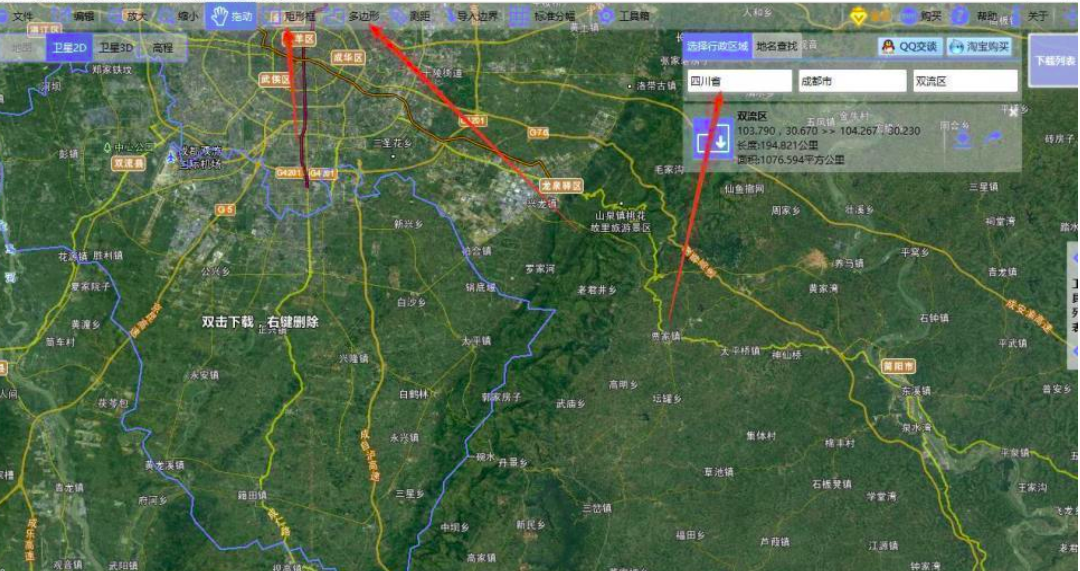The image size is (1080, 571).
Task: Switch the map to 高程 elevation layer
Action: [162, 47]
